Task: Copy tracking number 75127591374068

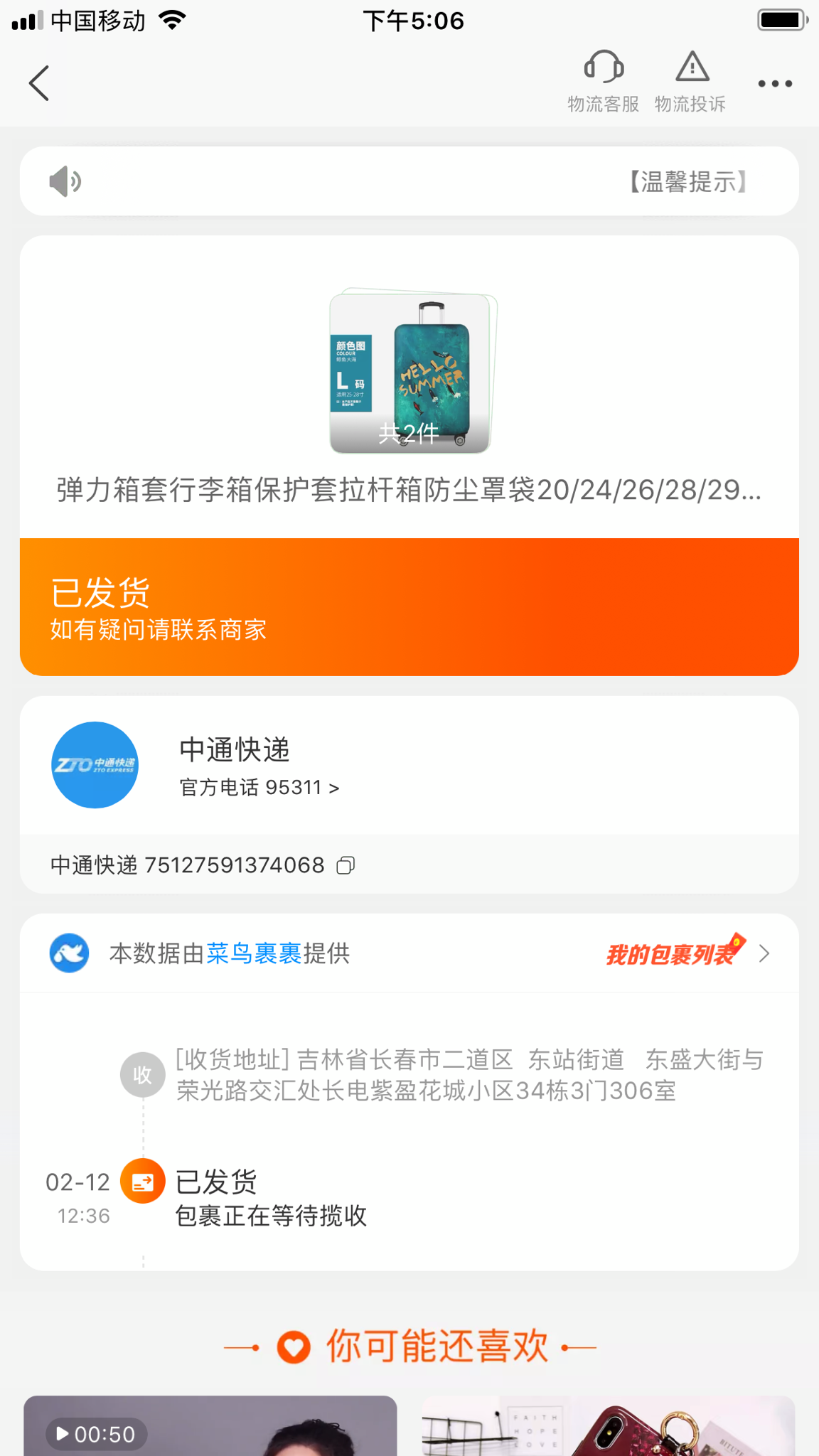Action: [346, 865]
